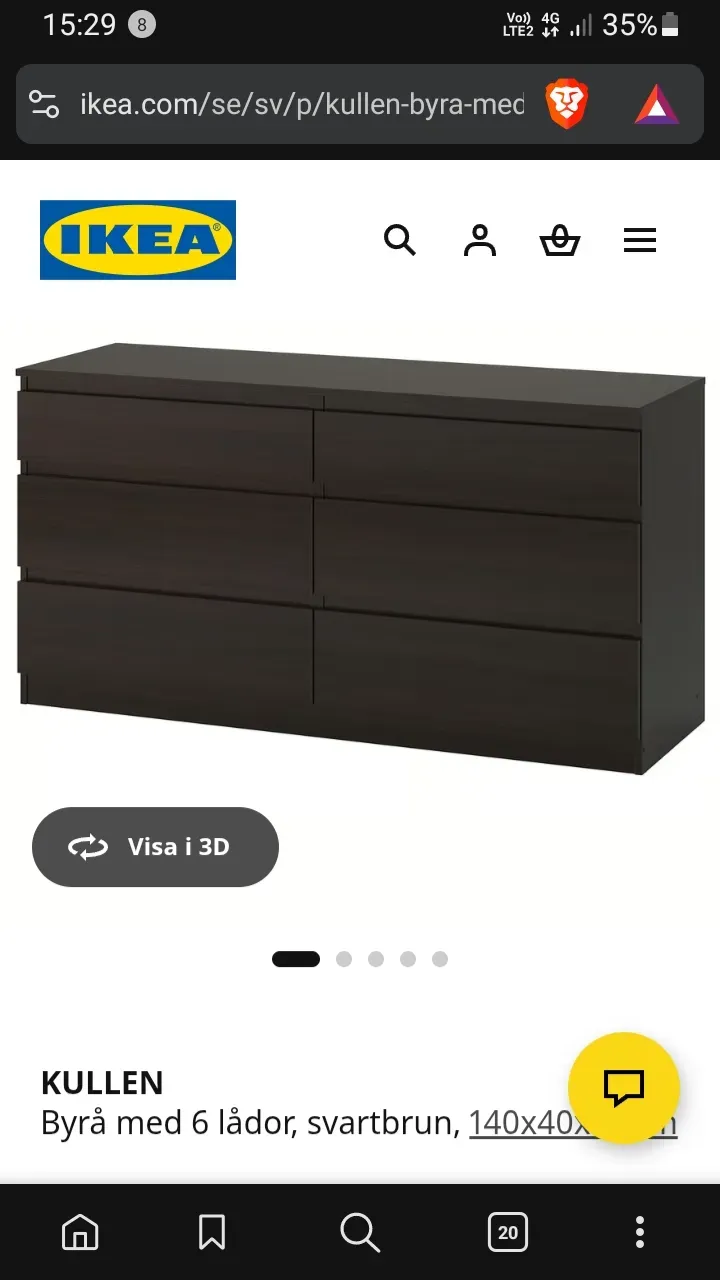Tap the browser address bar
This screenshot has height=1280, width=720.
coord(300,104)
